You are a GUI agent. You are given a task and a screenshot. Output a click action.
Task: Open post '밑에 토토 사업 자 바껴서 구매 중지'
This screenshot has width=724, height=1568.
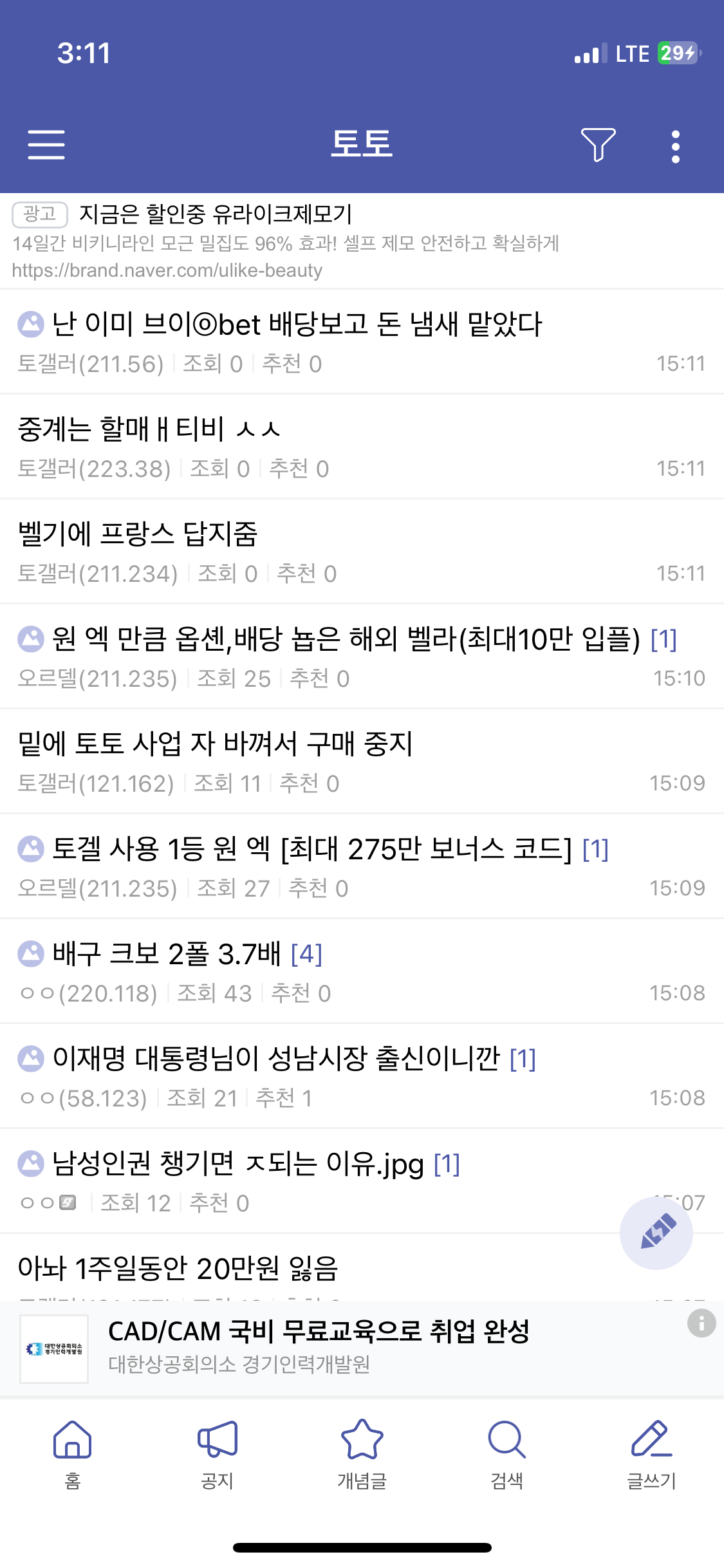coord(215,744)
